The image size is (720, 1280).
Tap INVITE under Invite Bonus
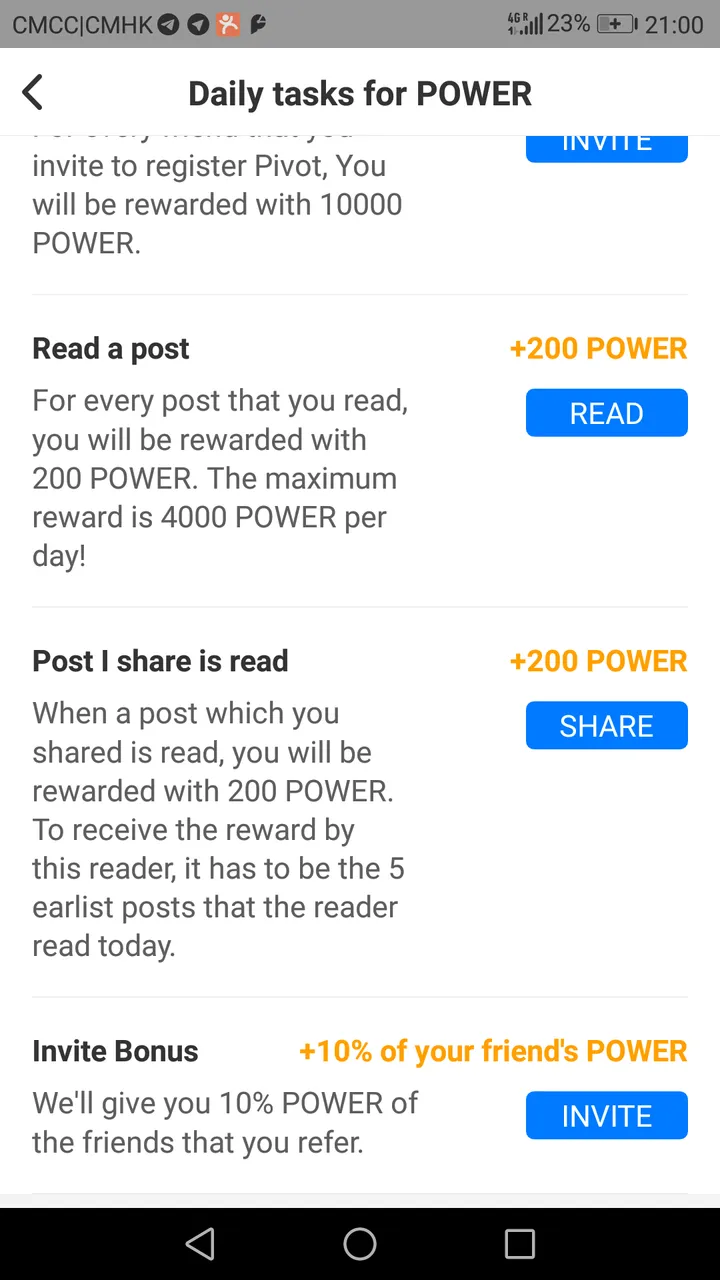607,1115
